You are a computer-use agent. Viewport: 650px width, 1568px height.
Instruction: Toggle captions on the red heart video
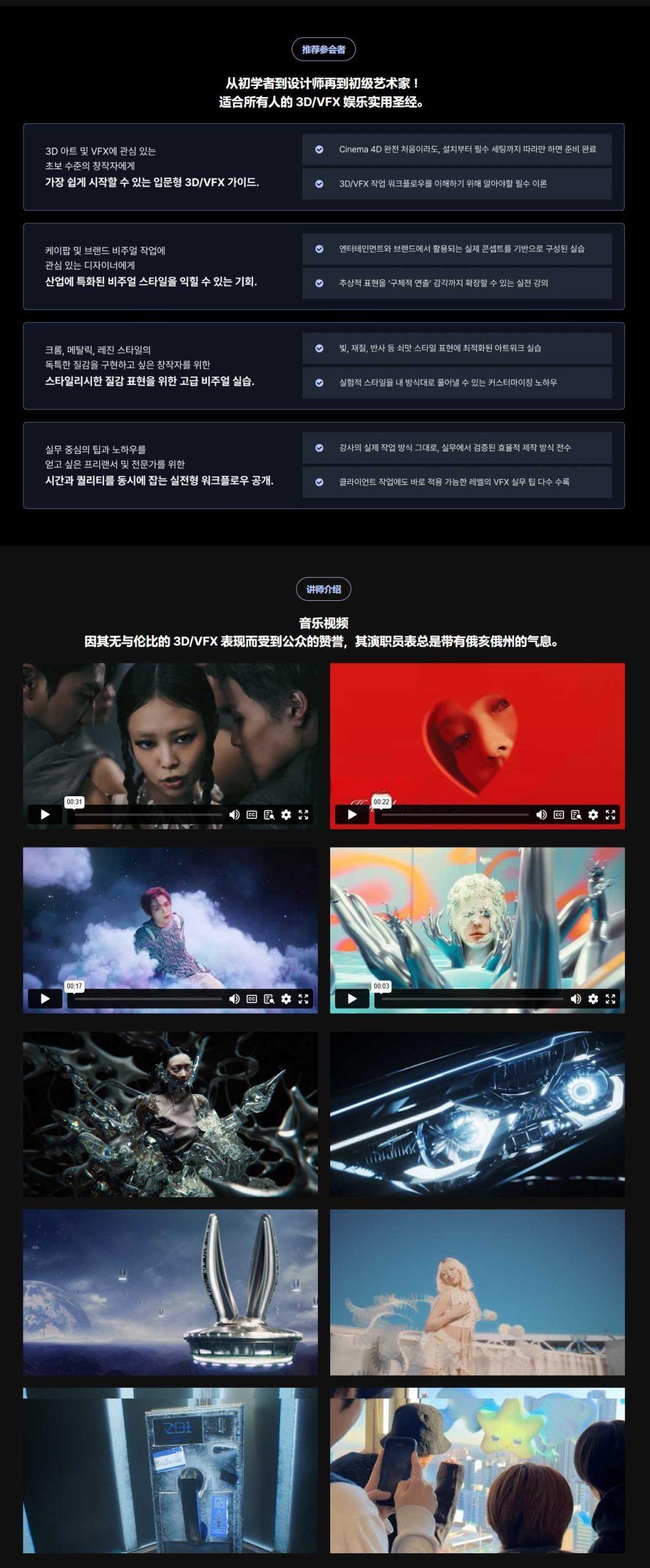tap(558, 815)
